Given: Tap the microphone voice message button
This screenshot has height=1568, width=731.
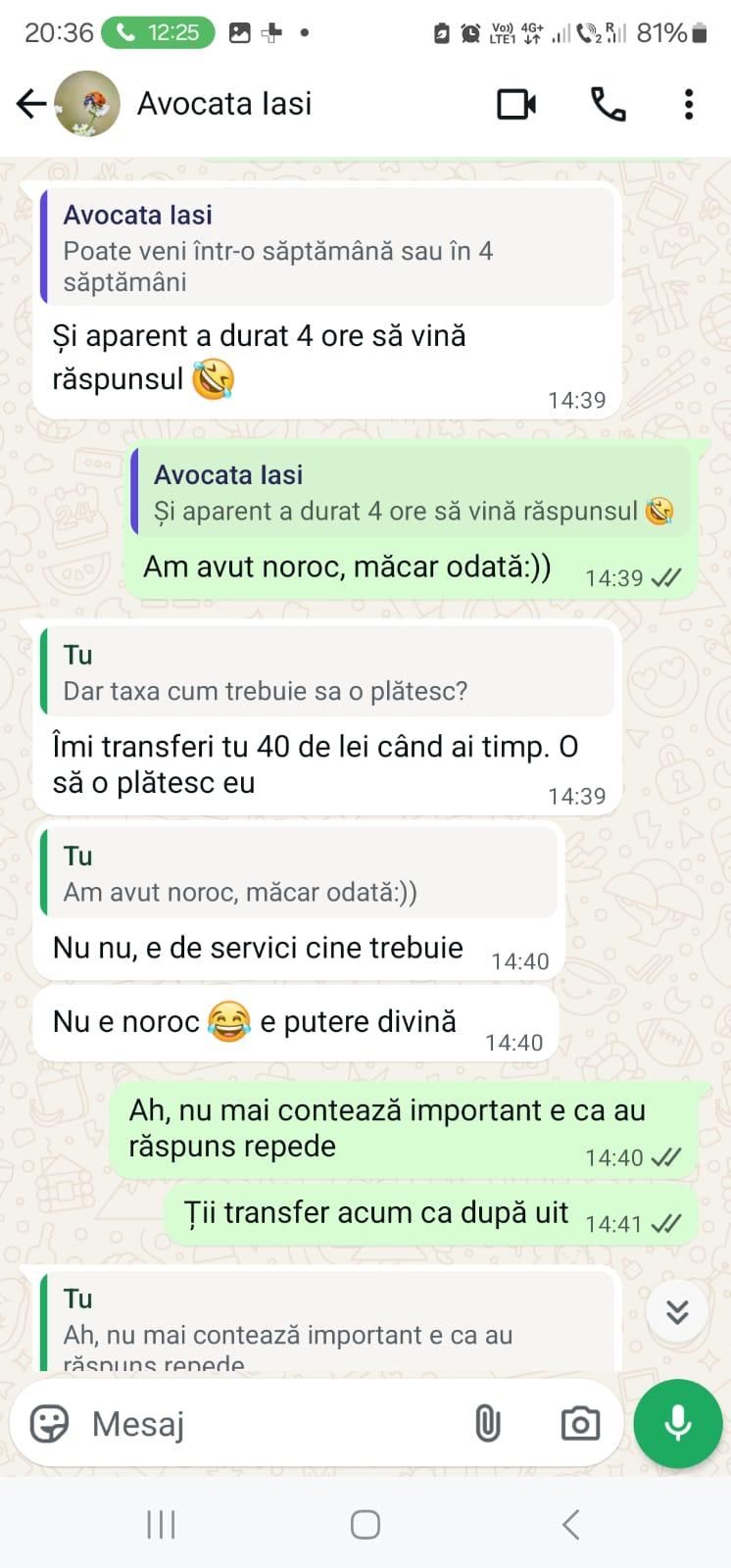Looking at the screenshot, I should pos(678,1424).
